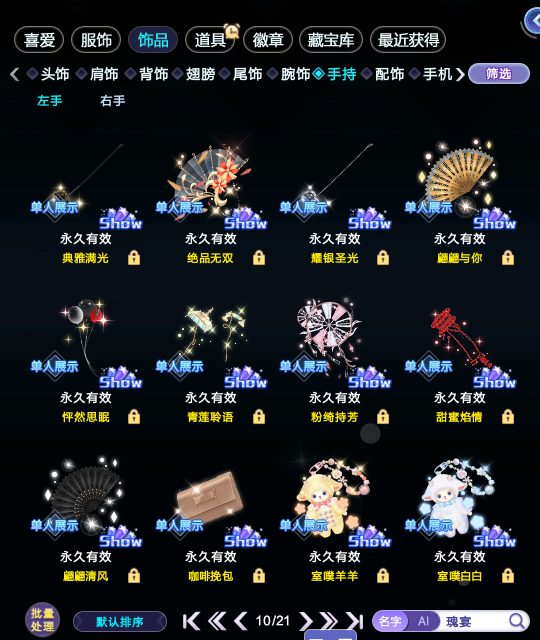Change the 默认排序 sort order
Viewport: 540px width, 640px height.
point(120,622)
